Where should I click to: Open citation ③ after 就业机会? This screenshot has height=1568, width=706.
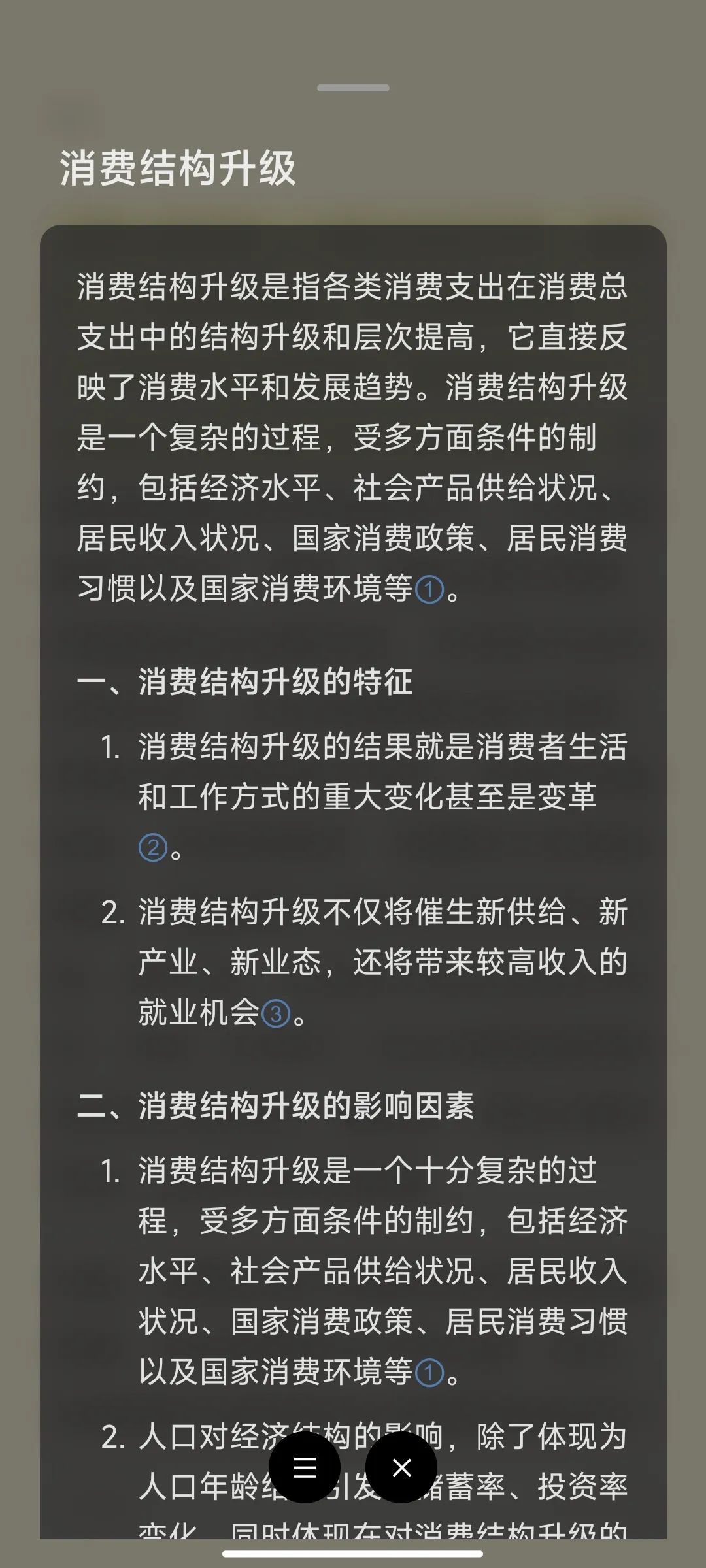275,1014
